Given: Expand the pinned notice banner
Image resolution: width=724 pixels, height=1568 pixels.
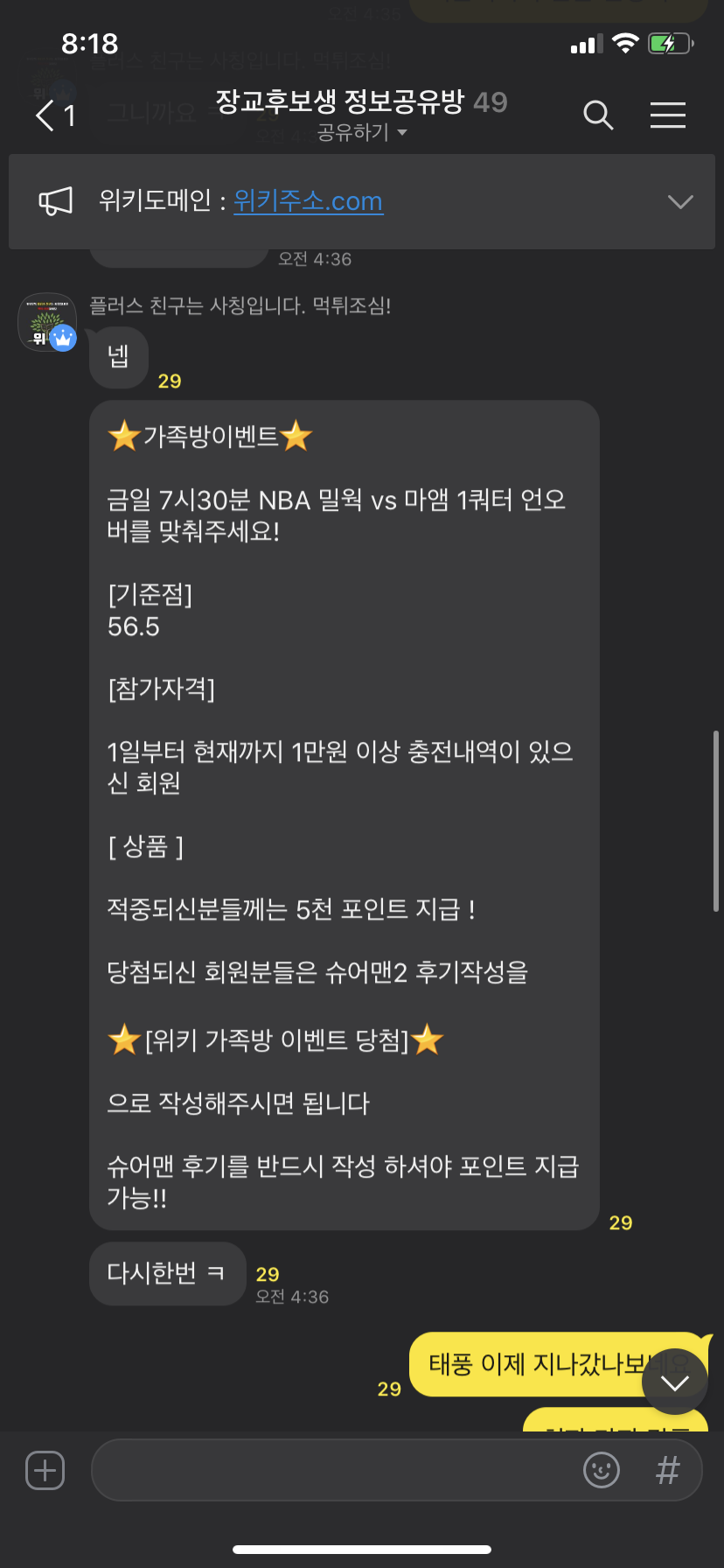Looking at the screenshot, I should [679, 202].
